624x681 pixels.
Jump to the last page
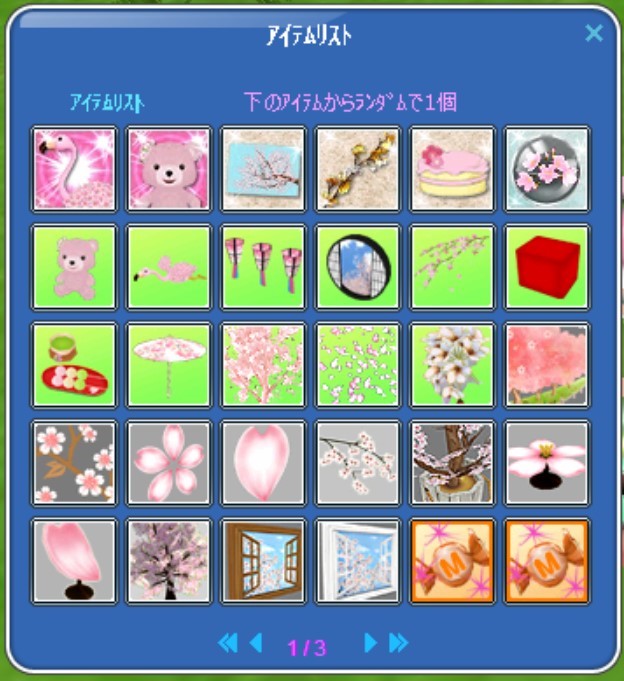(398, 643)
